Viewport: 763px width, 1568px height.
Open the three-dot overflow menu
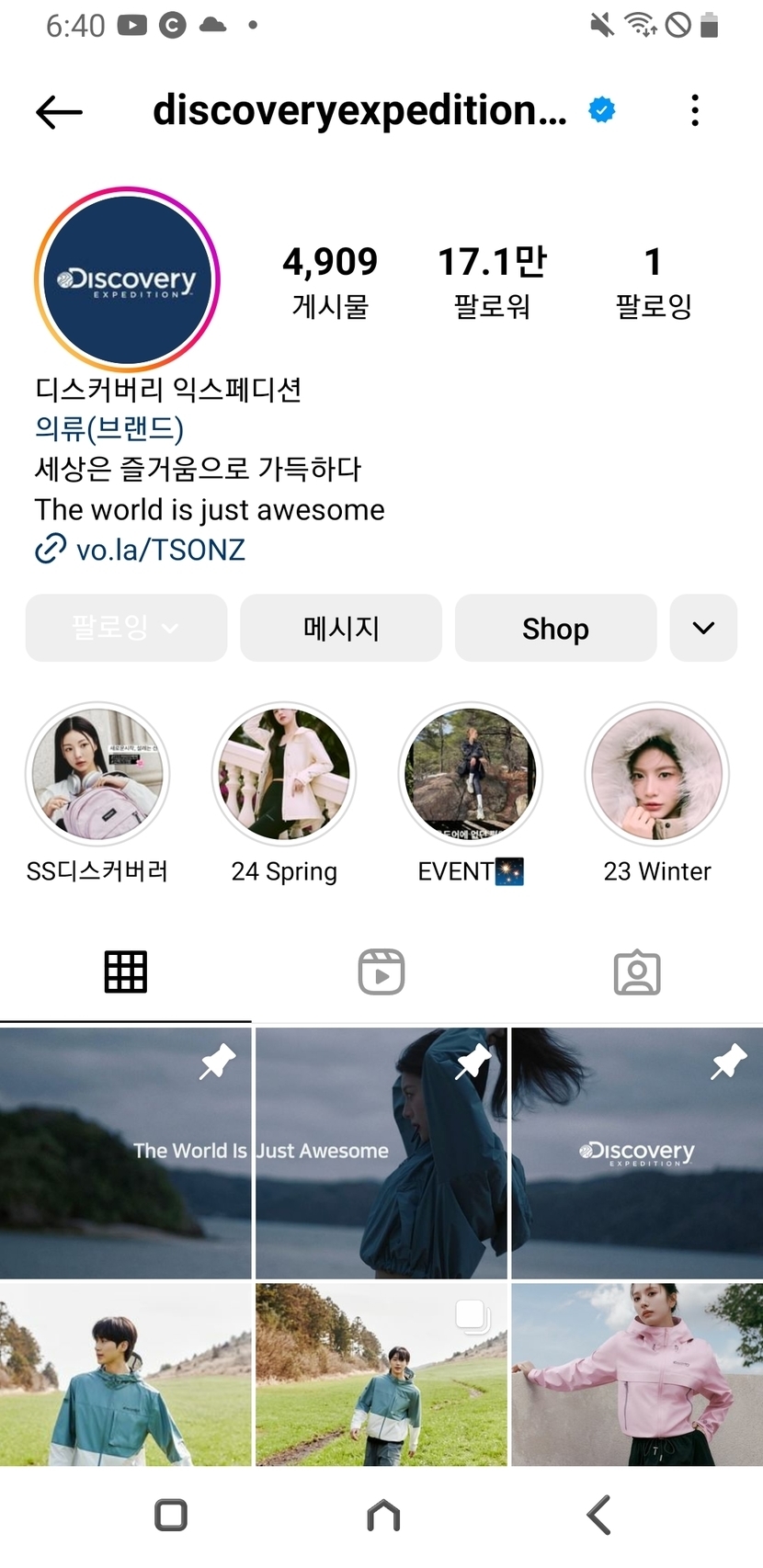[695, 110]
